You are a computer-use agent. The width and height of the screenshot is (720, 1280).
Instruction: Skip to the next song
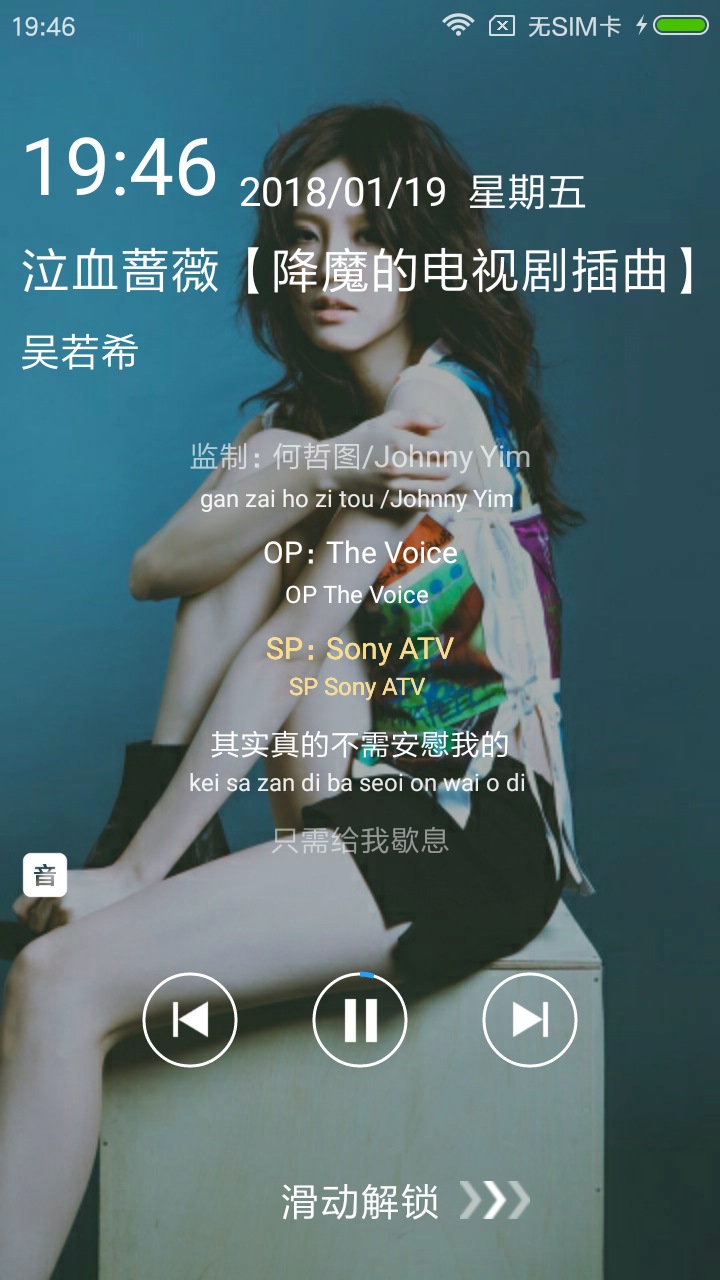click(530, 1019)
